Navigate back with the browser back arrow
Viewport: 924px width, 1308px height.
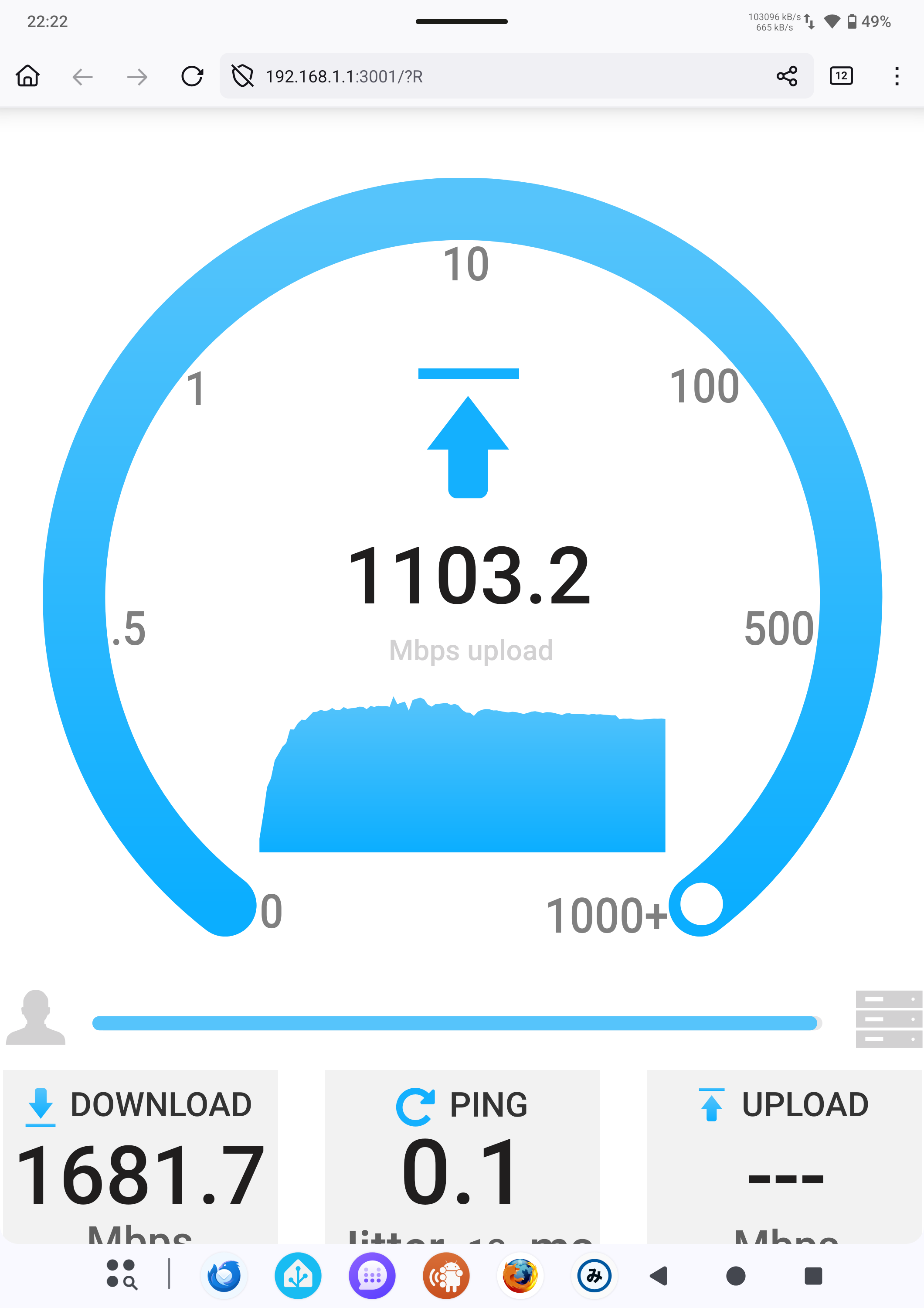82,76
